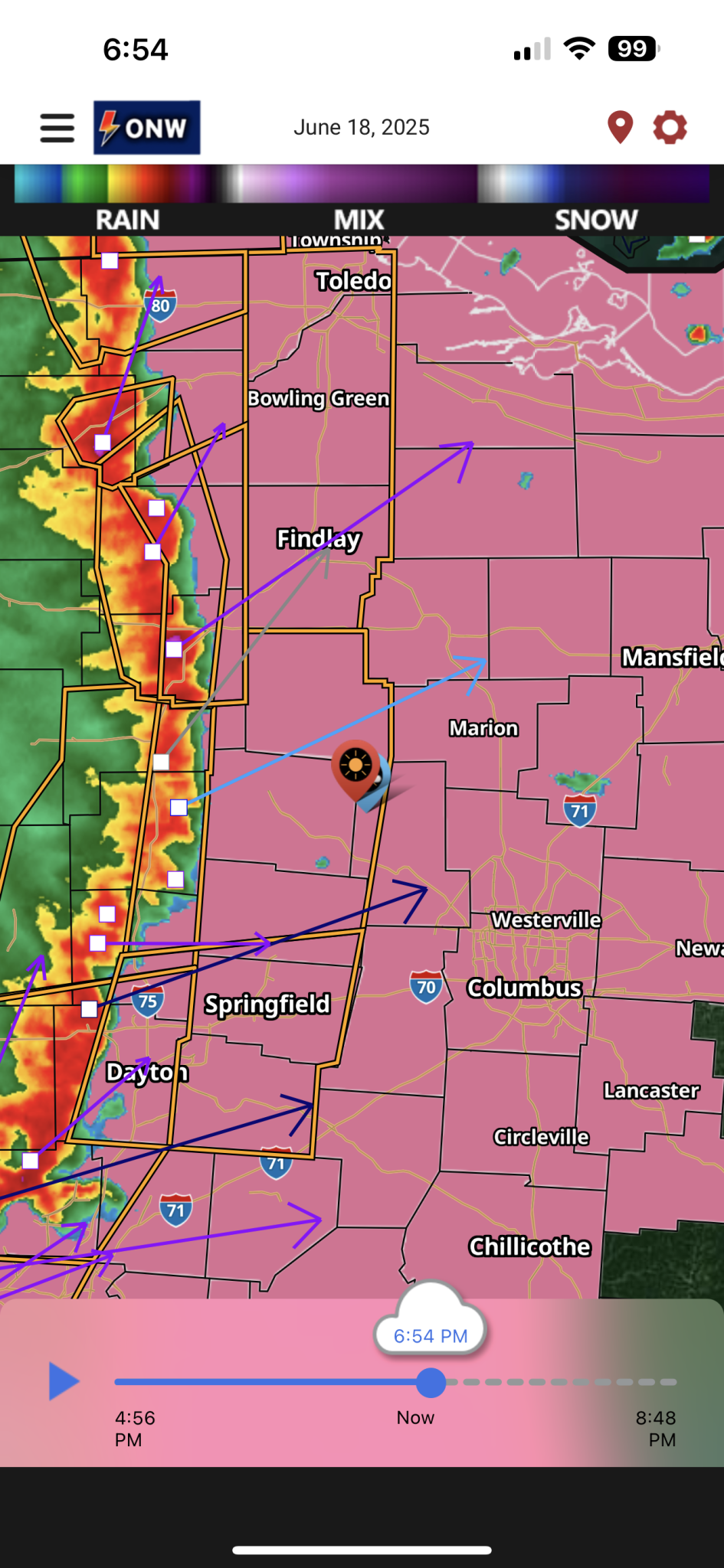The width and height of the screenshot is (724, 1568).
Task: Play the radar animation
Action: (x=64, y=1381)
